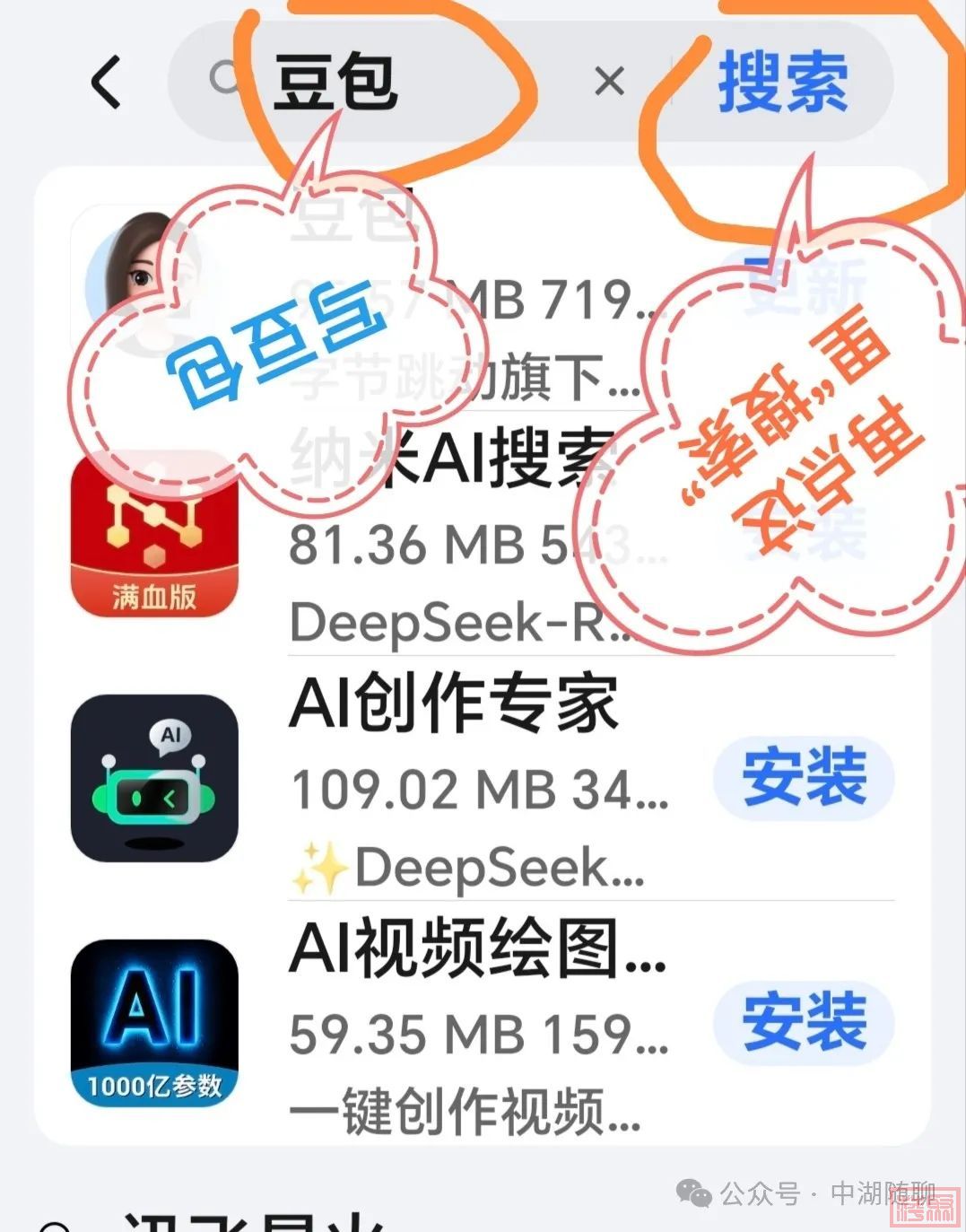
Task: Go back from the search page
Action: [x=106, y=82]
